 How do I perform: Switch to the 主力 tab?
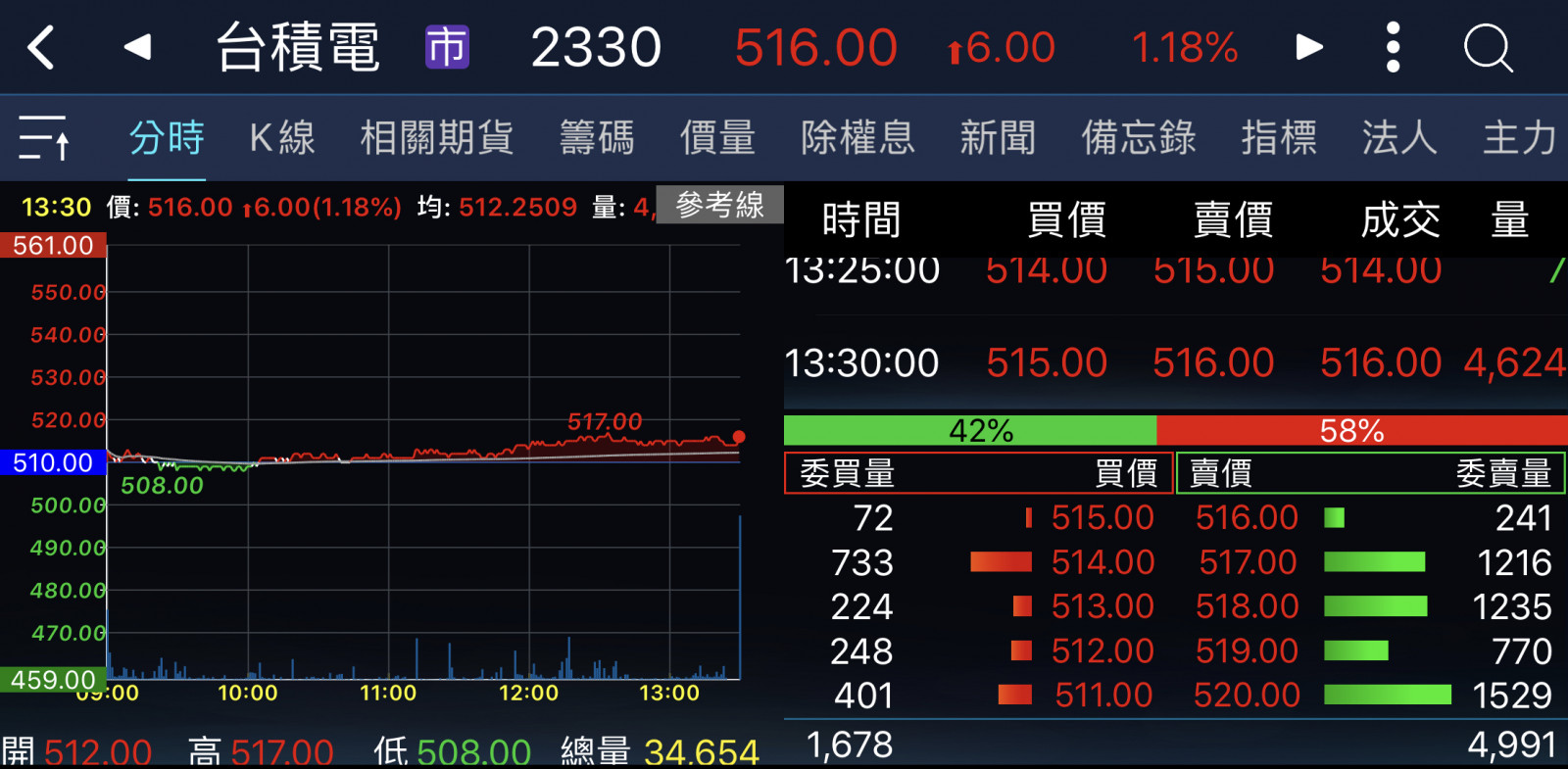[x=1519, y=137]
